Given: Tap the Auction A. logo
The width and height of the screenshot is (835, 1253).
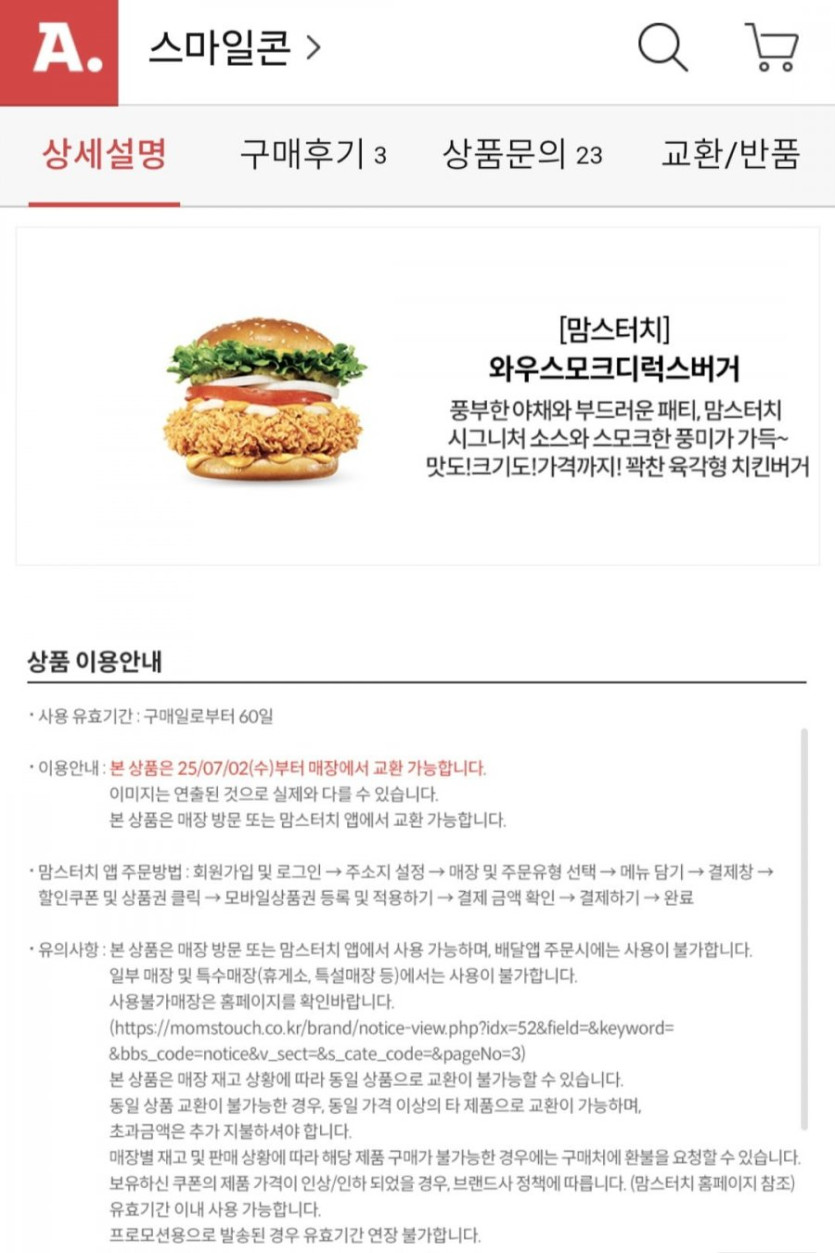Looking at the screenshot, I should (x=59, y=50).
